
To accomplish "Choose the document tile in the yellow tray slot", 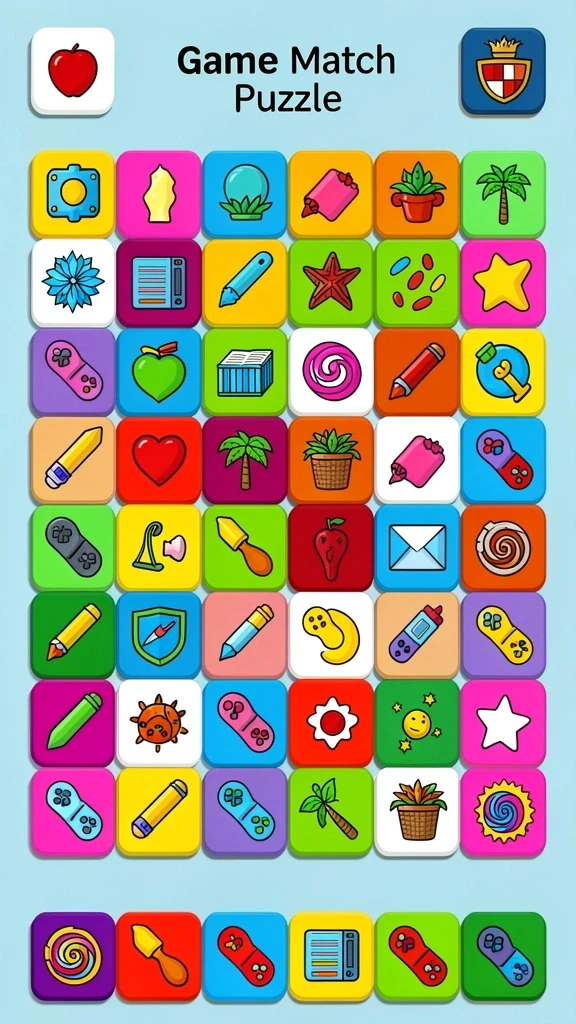I will (x=331, y=956).
